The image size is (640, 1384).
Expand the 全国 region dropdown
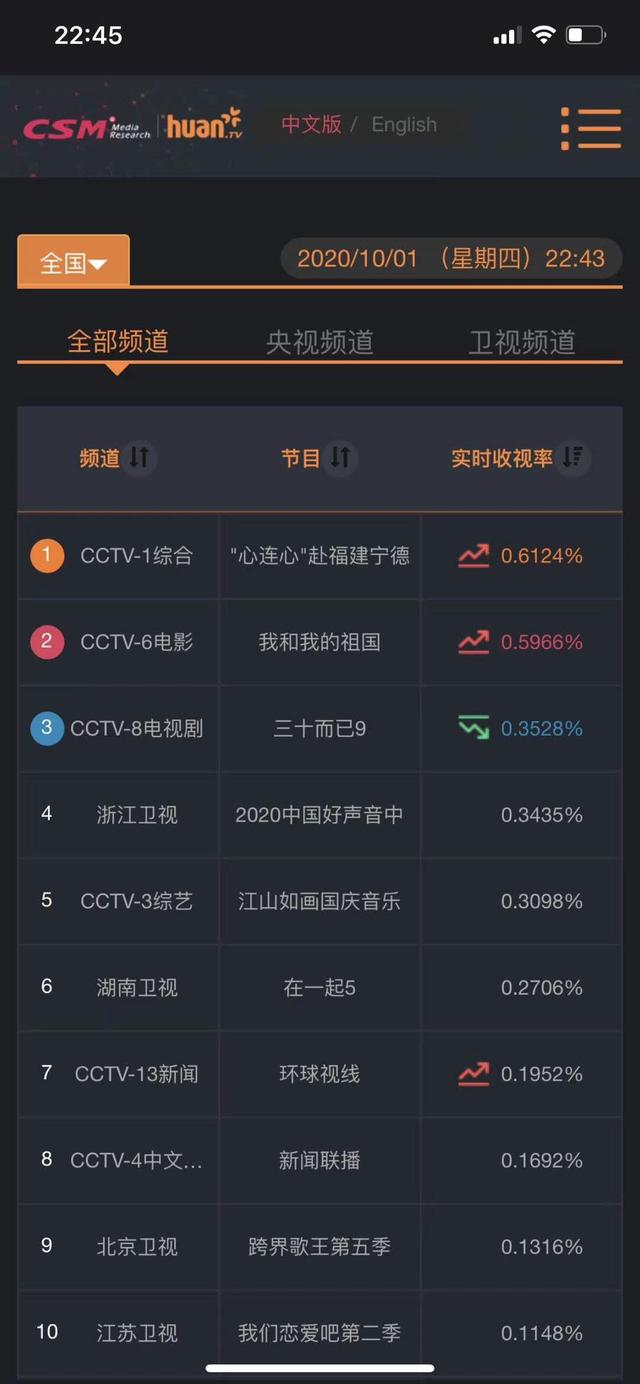pos(73,263)
